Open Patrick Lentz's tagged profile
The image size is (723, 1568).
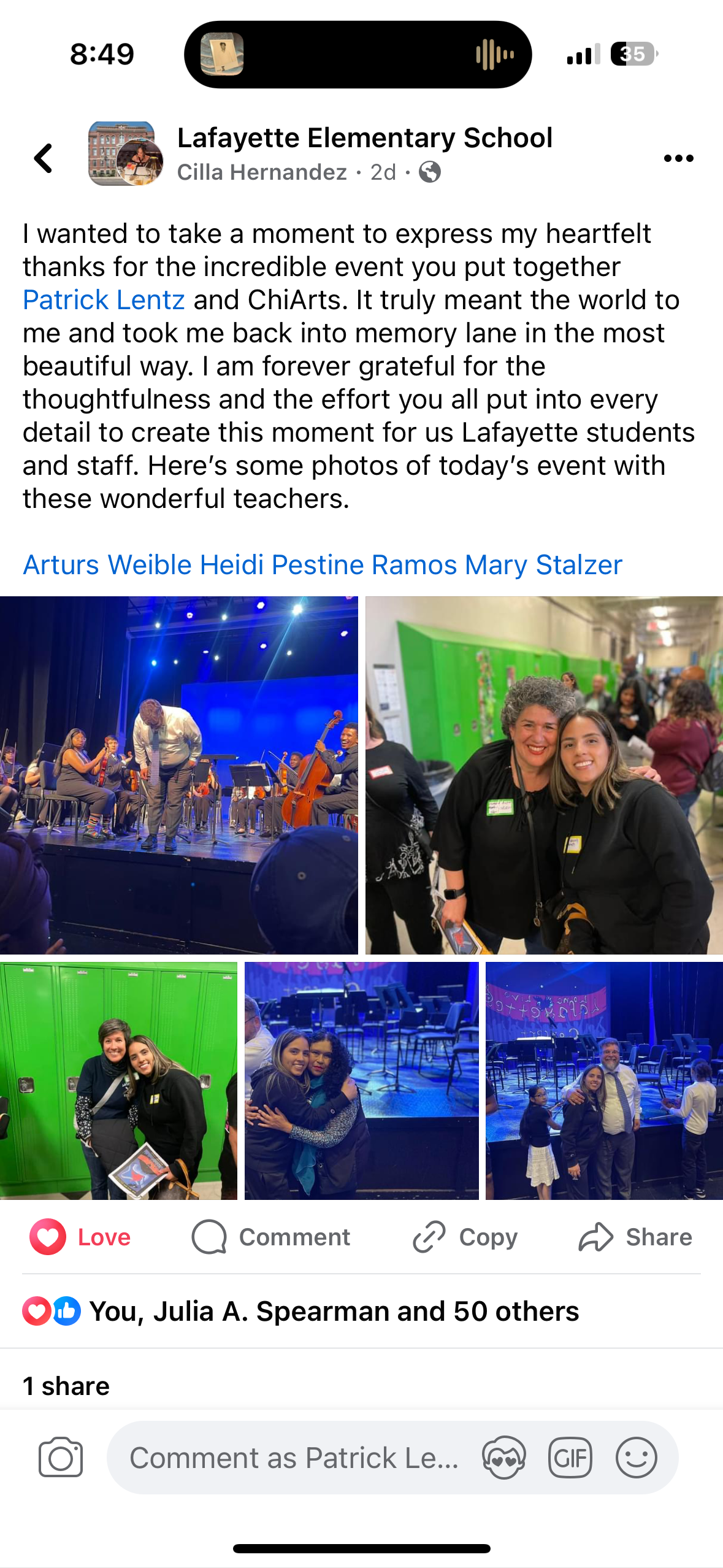coord(104,300)
